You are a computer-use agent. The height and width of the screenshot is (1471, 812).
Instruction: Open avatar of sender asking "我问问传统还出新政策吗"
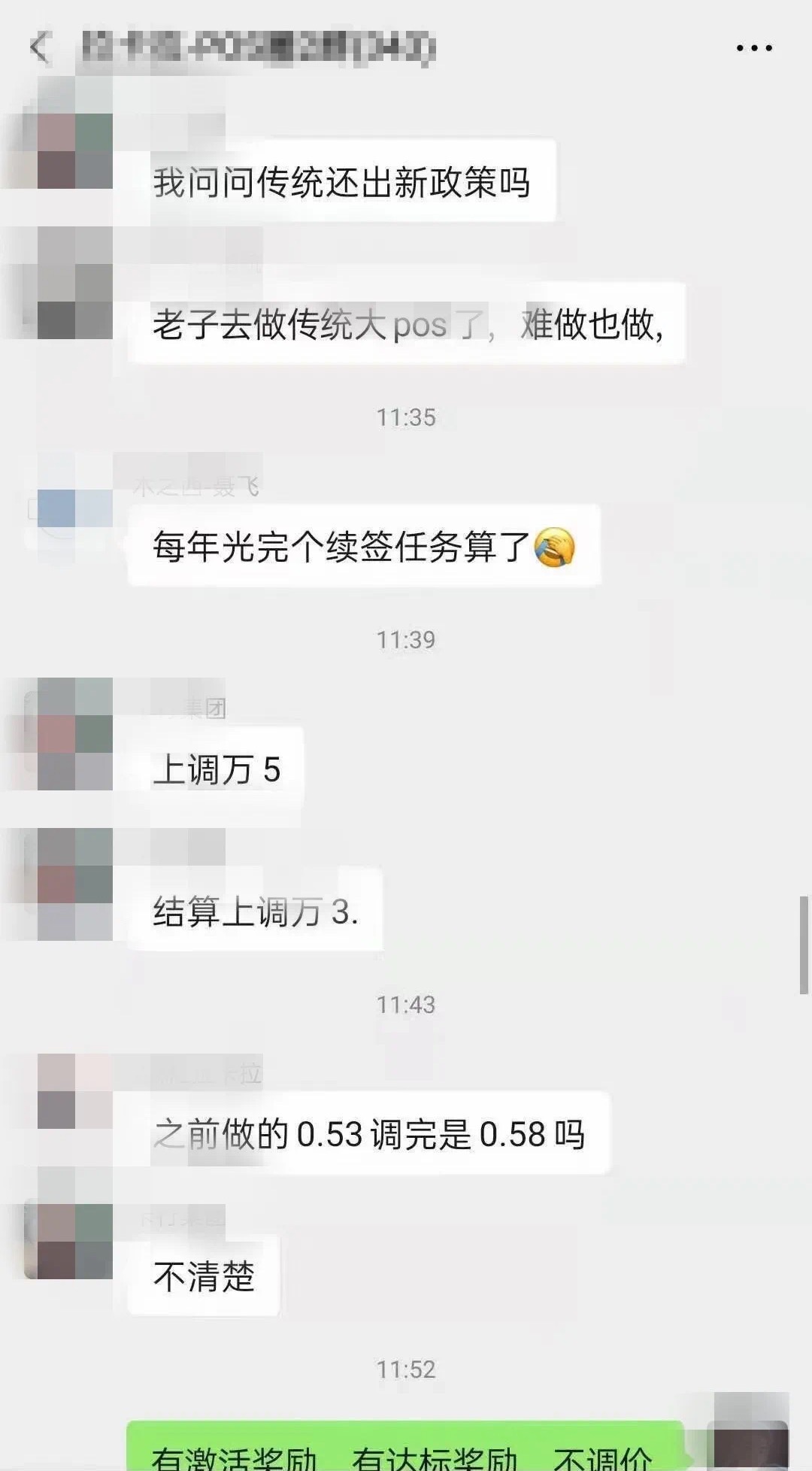click(x=74, y=150)
